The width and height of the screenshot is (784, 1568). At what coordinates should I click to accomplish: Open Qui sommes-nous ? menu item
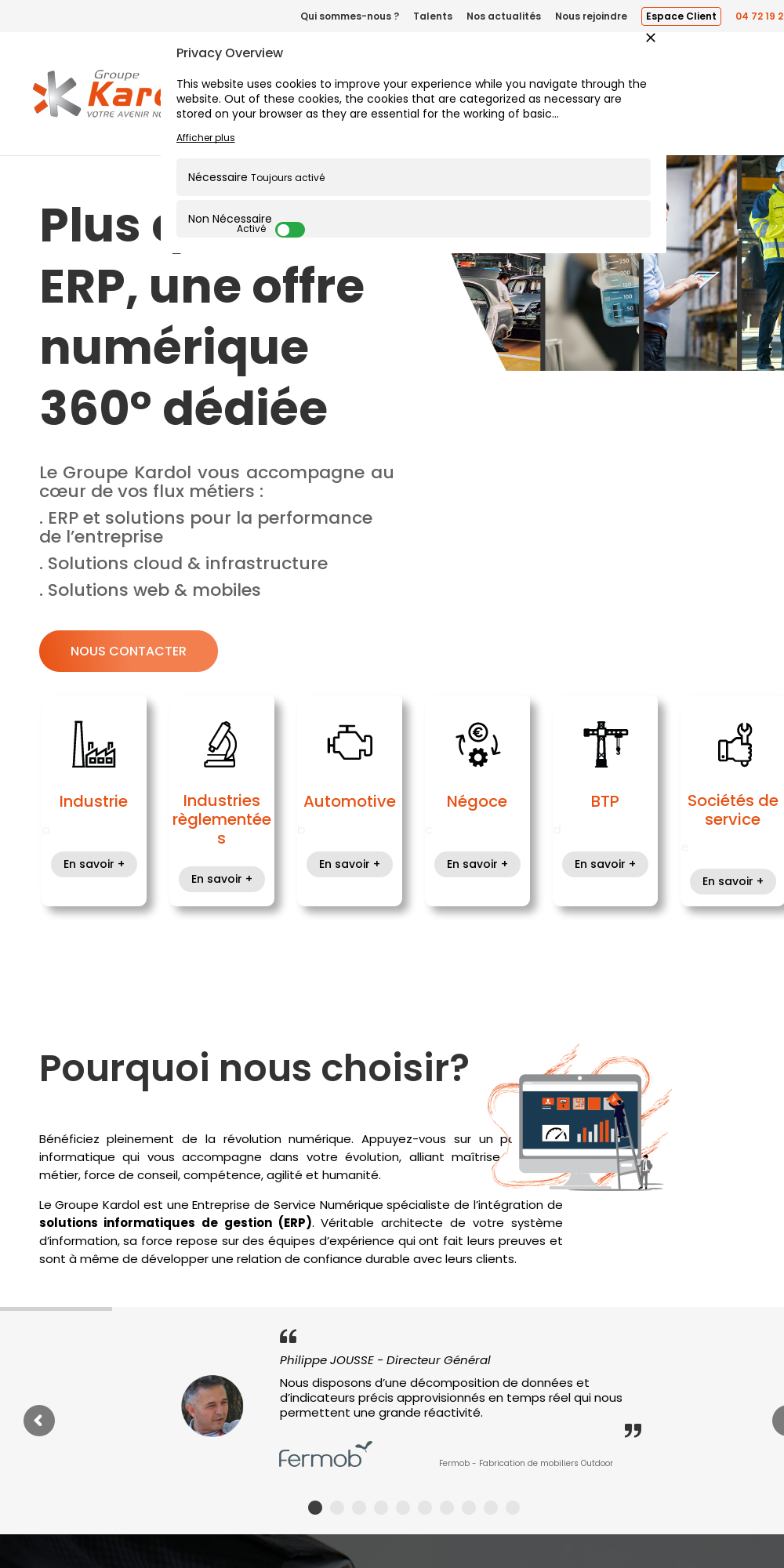click(350, 16)
